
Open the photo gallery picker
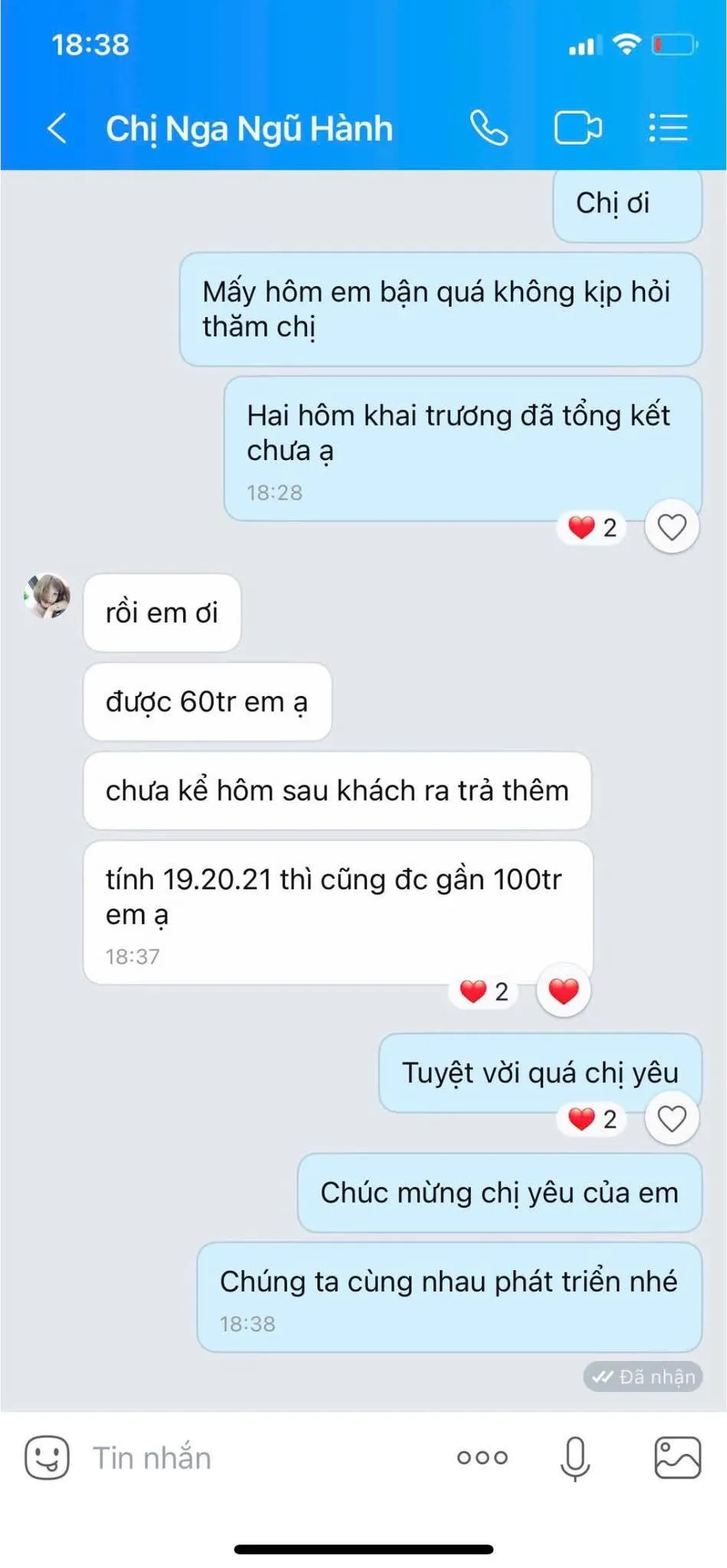coord(678,1457)
